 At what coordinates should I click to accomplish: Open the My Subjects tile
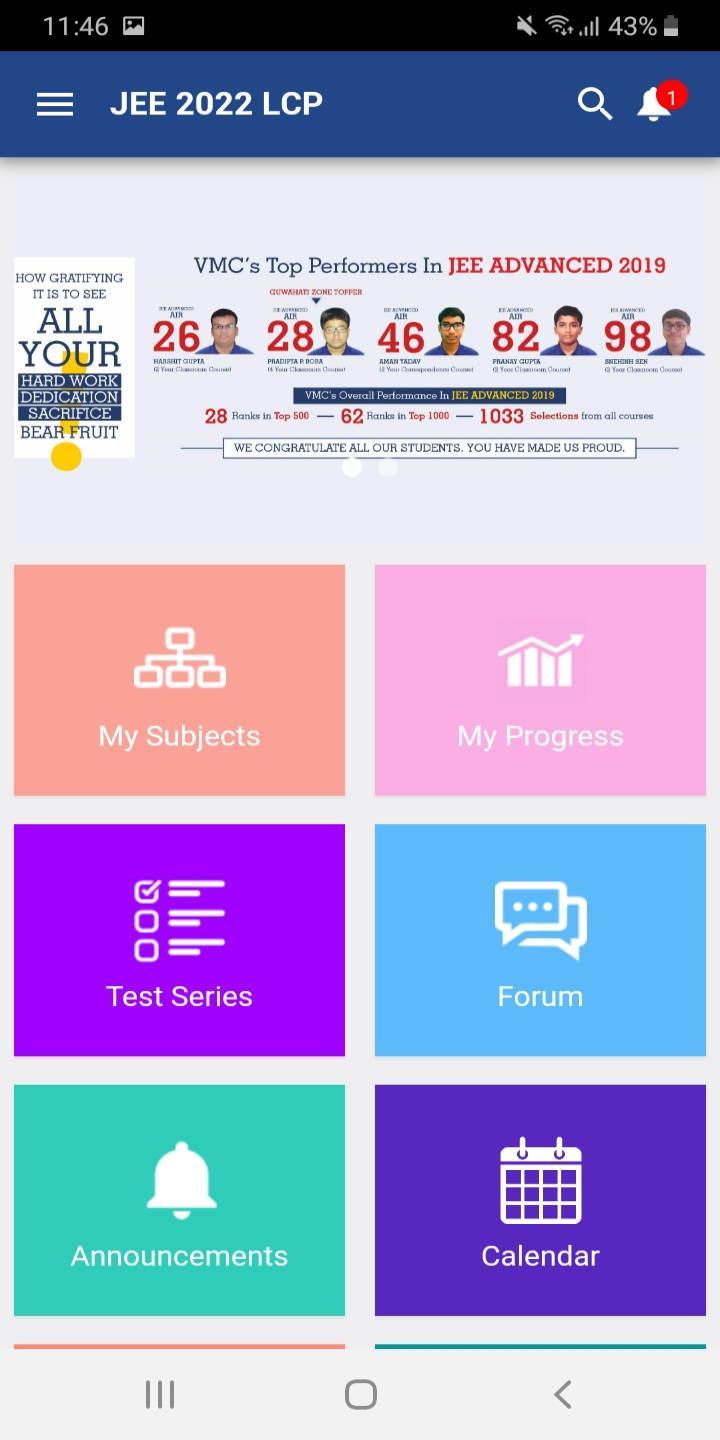click(179, 680)
